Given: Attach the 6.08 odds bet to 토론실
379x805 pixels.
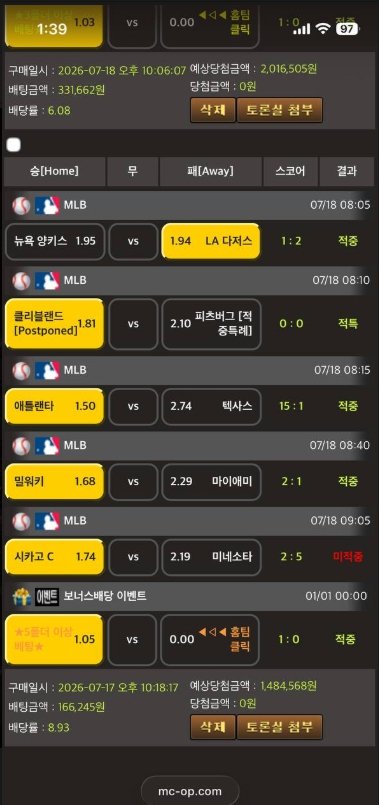Looking at the screenshot, I should (279, 110).
